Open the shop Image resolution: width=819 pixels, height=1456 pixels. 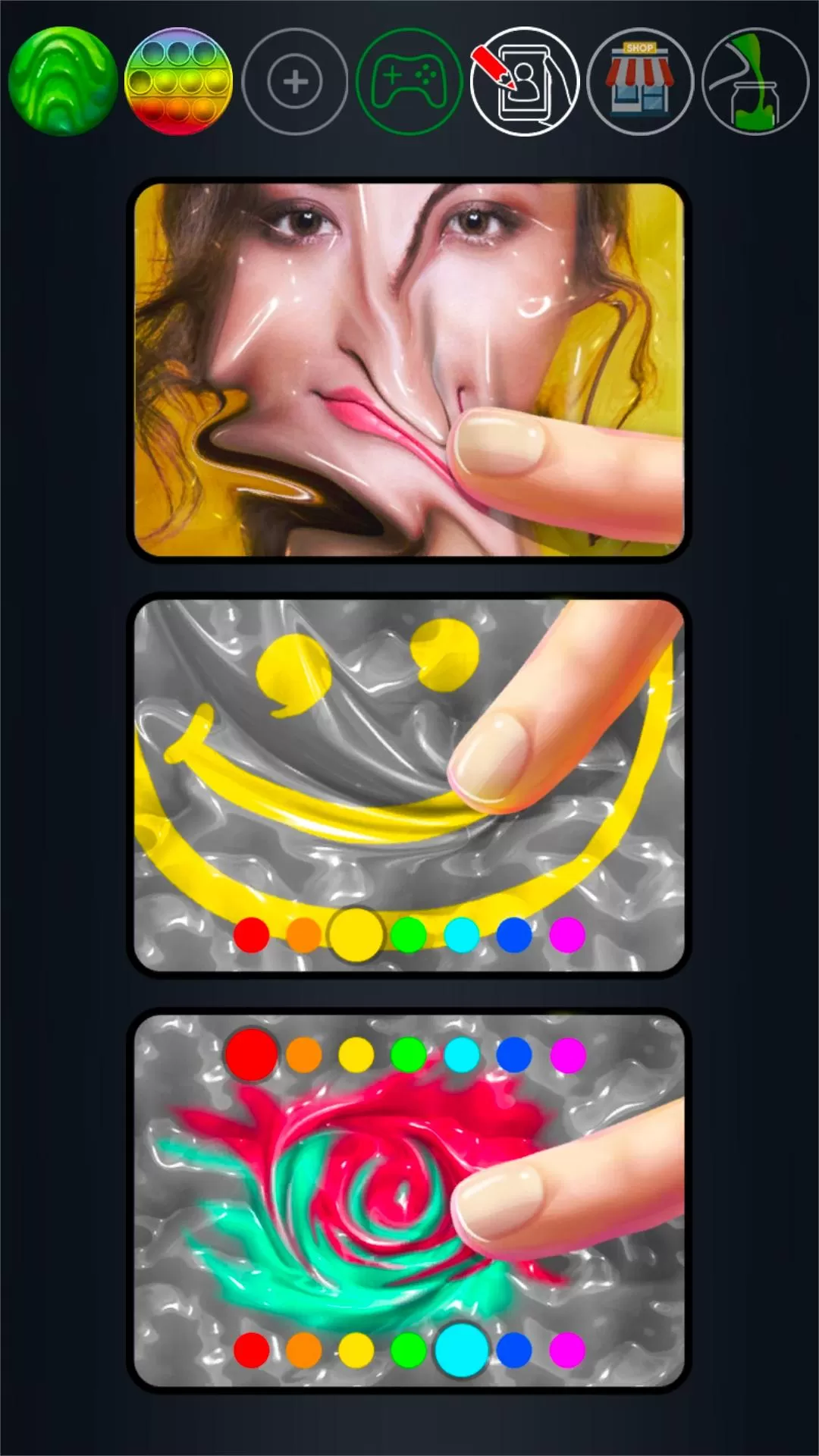pyautogui.click(x=640, y=81)
